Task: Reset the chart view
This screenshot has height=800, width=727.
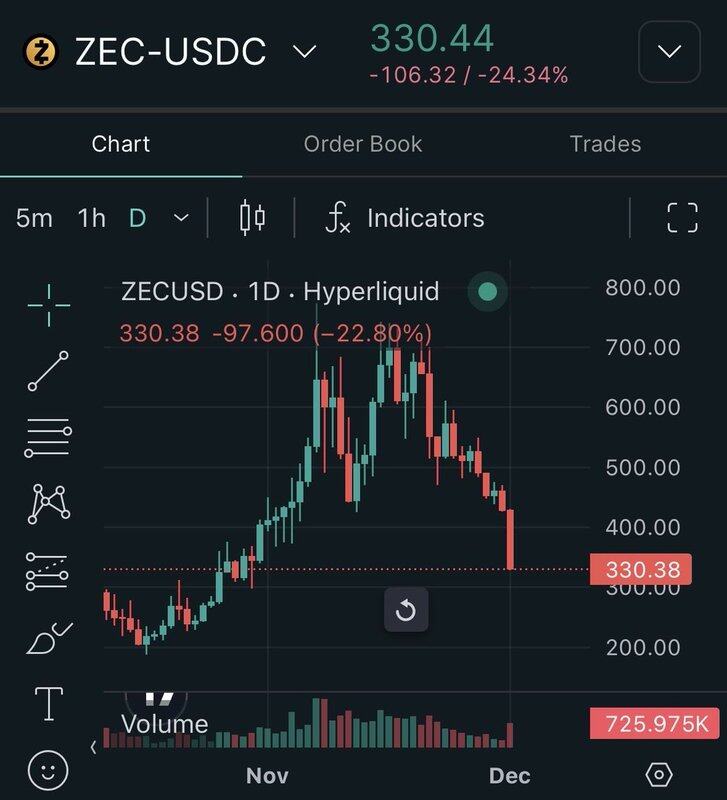Action: pos(406,610)
